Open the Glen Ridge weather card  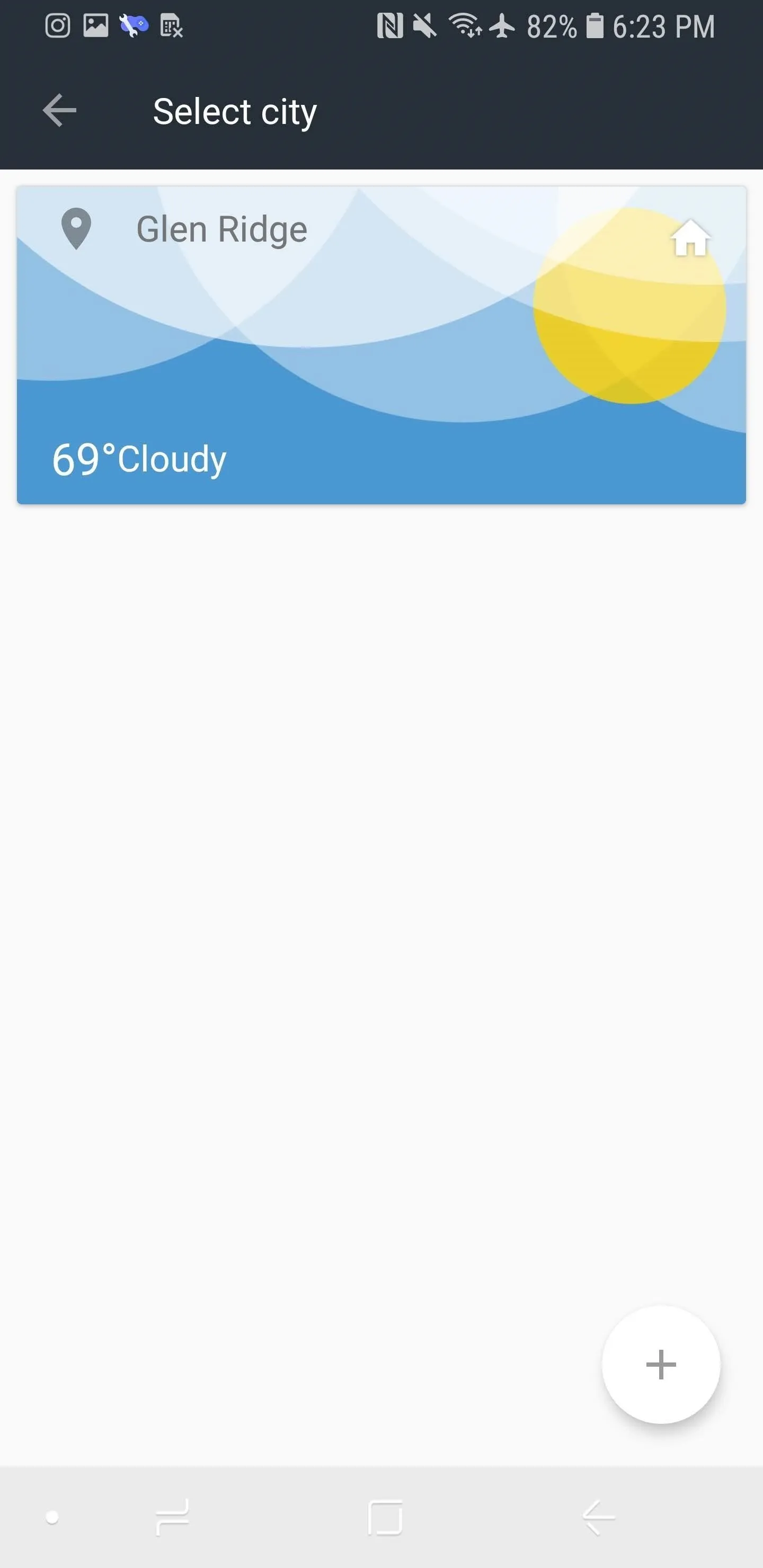pos(381,345)
